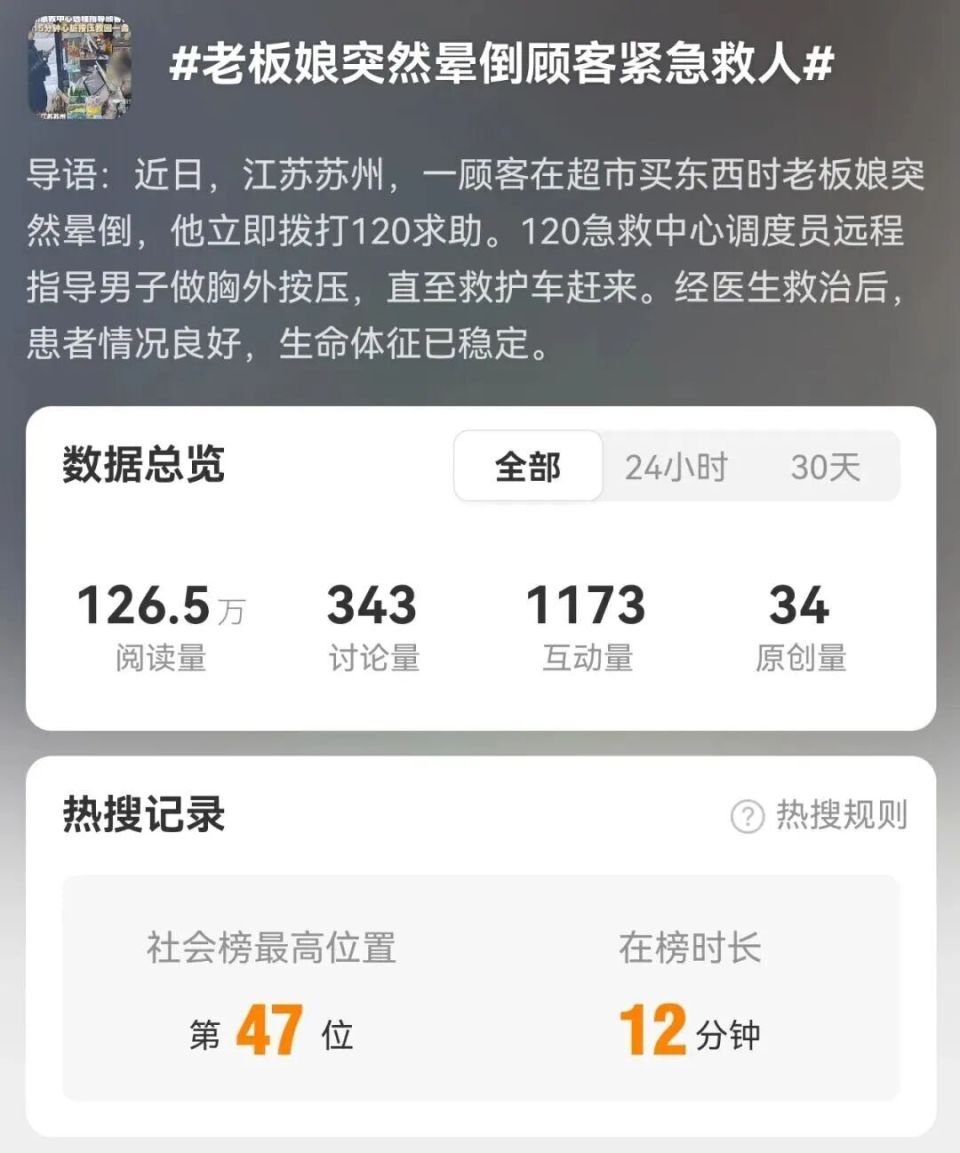Click the introduction paragraph starting with 导语

point(480,256)
